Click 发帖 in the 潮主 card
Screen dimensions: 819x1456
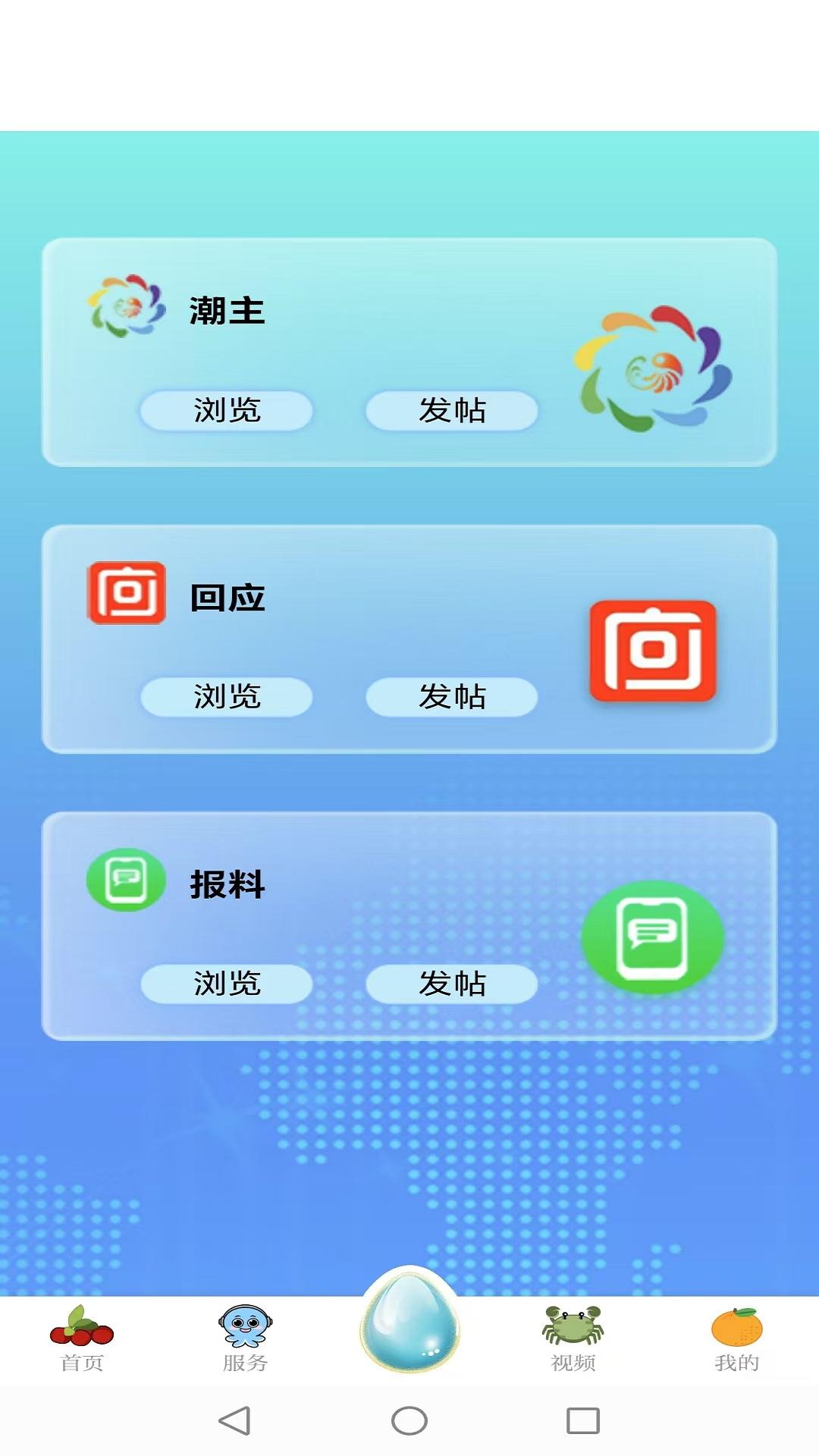pyautogui.click(x=451, y=410)
